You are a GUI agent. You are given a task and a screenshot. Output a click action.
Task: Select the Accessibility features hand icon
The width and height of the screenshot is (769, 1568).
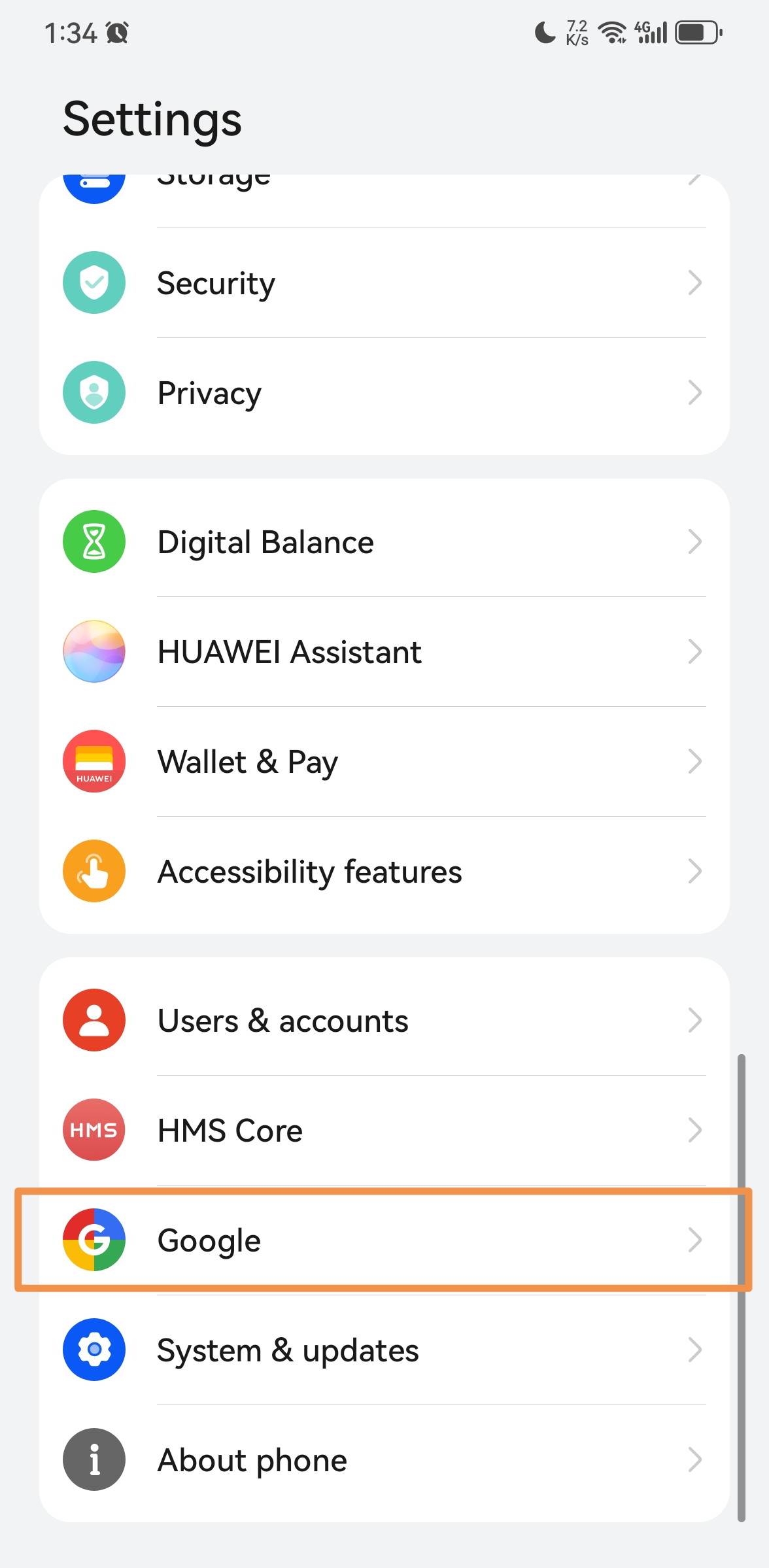pos(94,871)
